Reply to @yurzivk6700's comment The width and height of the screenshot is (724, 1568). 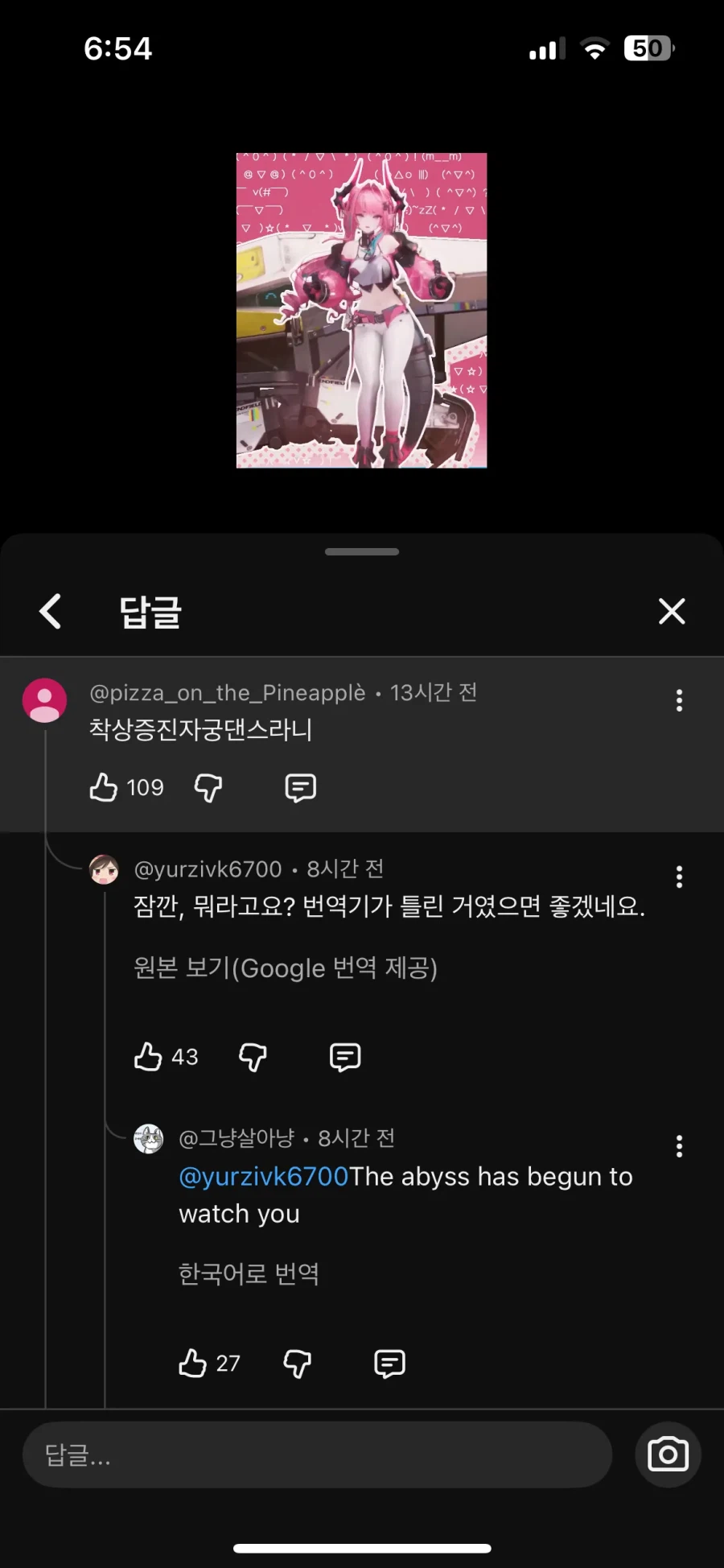pos(344,1057)
